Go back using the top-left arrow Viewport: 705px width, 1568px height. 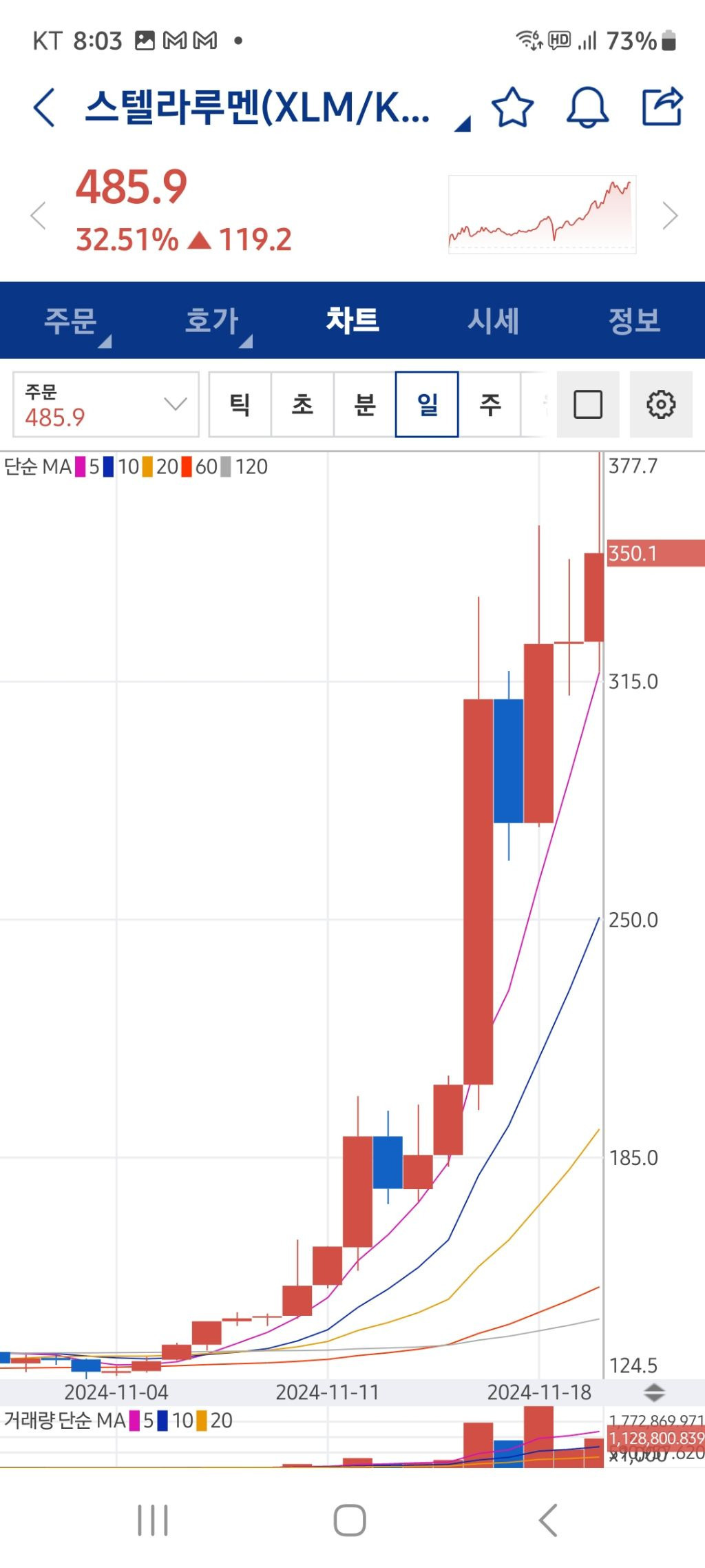click(x=44, y=107)
